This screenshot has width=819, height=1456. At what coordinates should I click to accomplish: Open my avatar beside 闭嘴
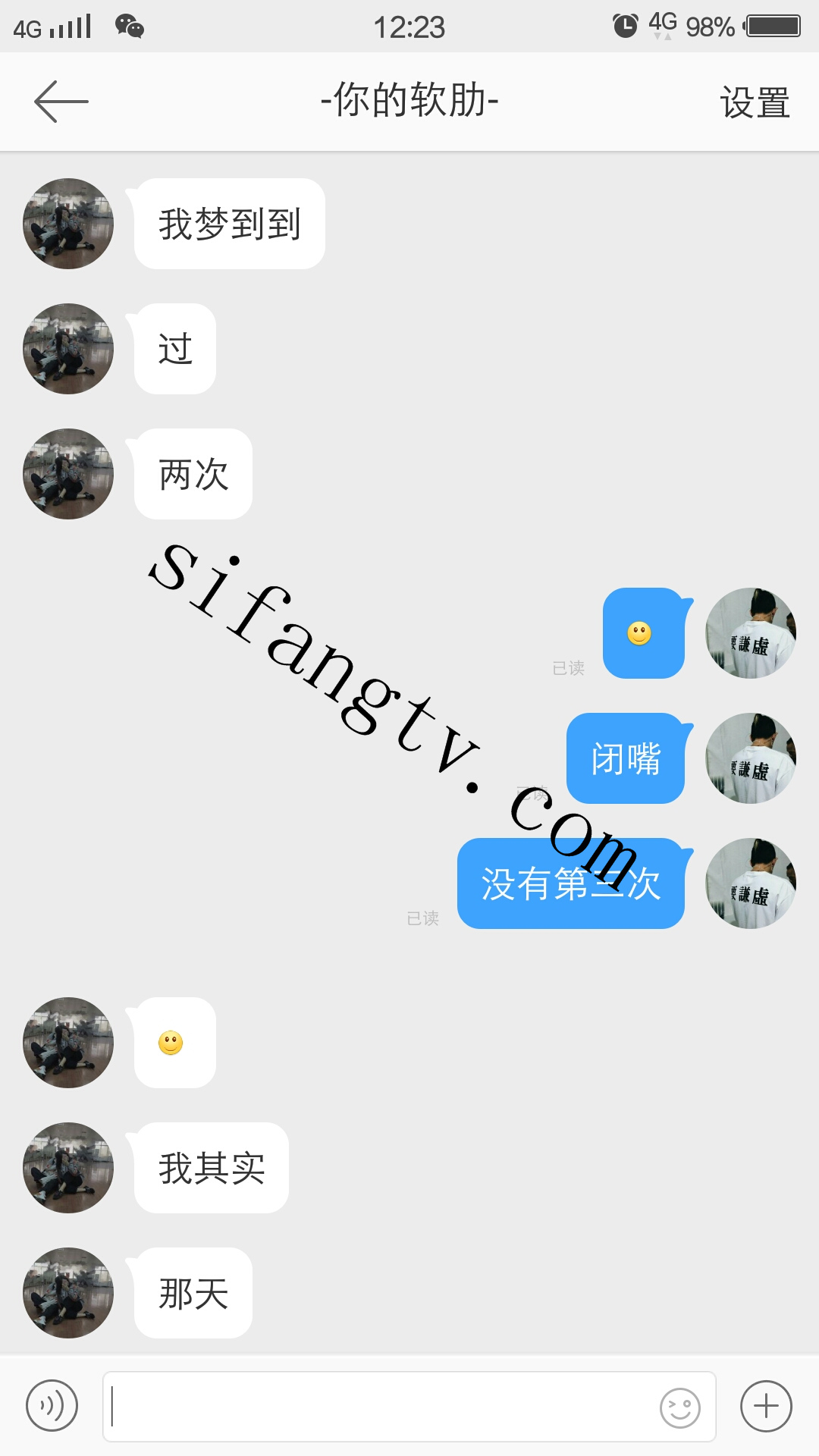pyautogui.click(x=750, y=758)
